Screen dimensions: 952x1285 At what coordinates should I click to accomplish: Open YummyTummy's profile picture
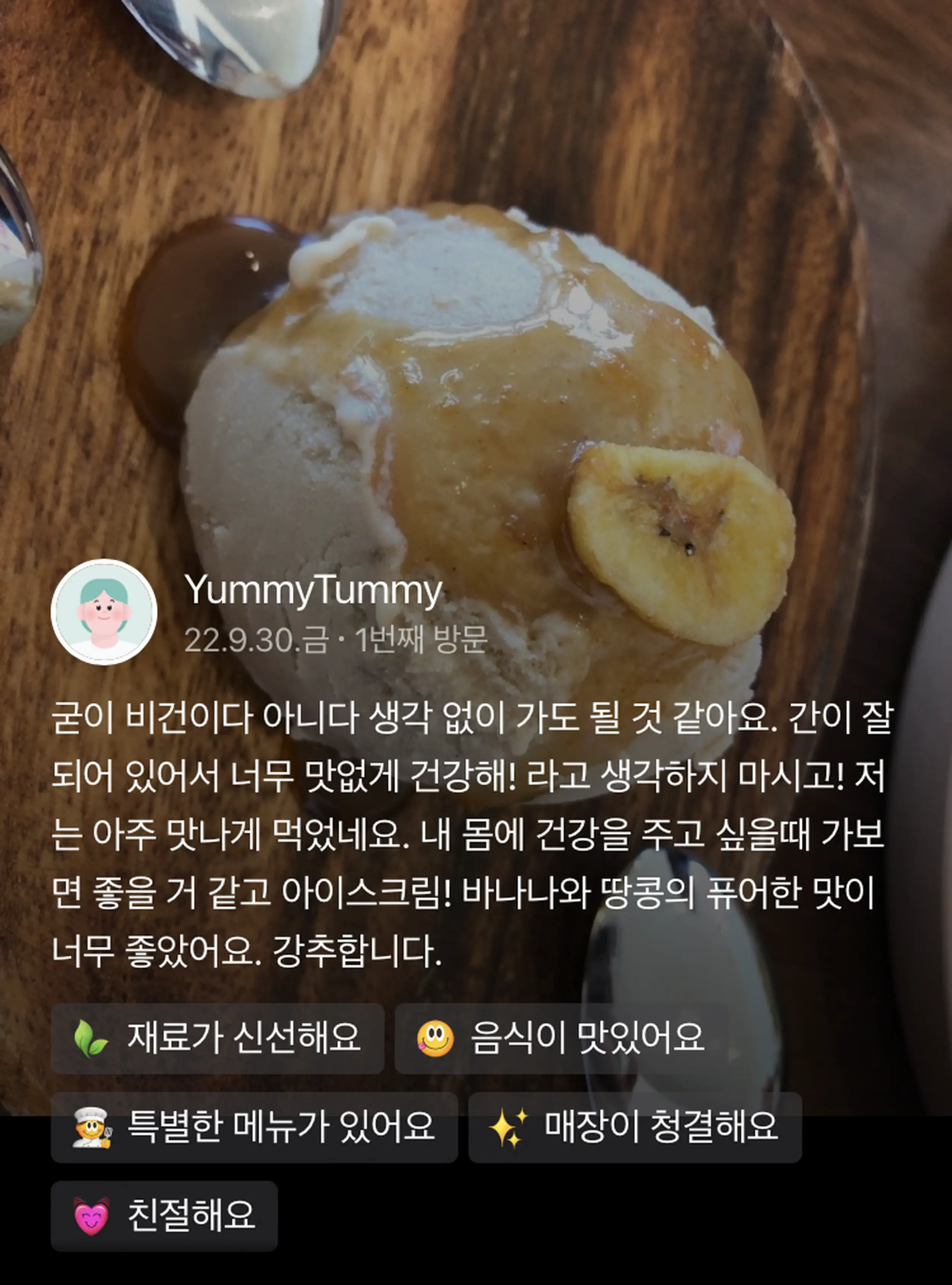click(104, 612)
